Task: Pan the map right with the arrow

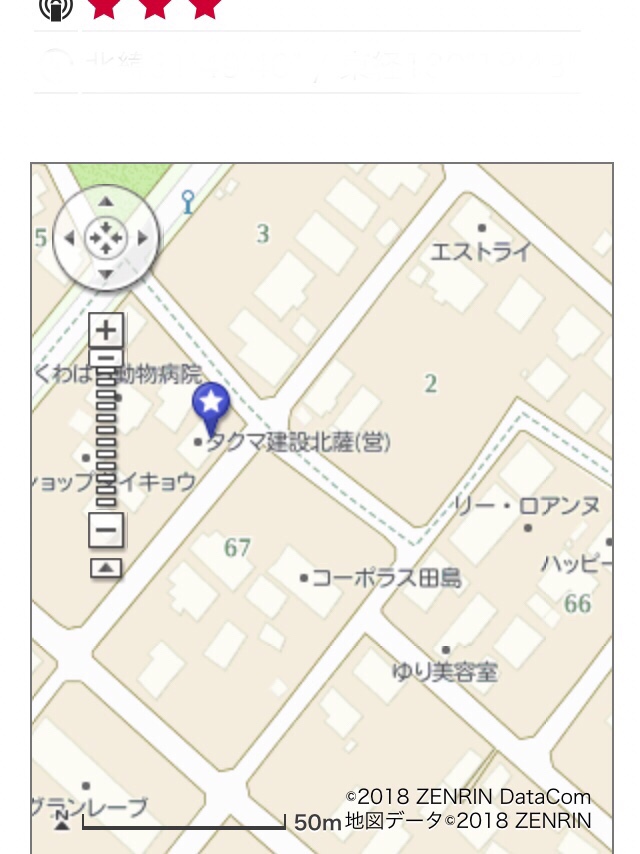Action: point(143,238)
